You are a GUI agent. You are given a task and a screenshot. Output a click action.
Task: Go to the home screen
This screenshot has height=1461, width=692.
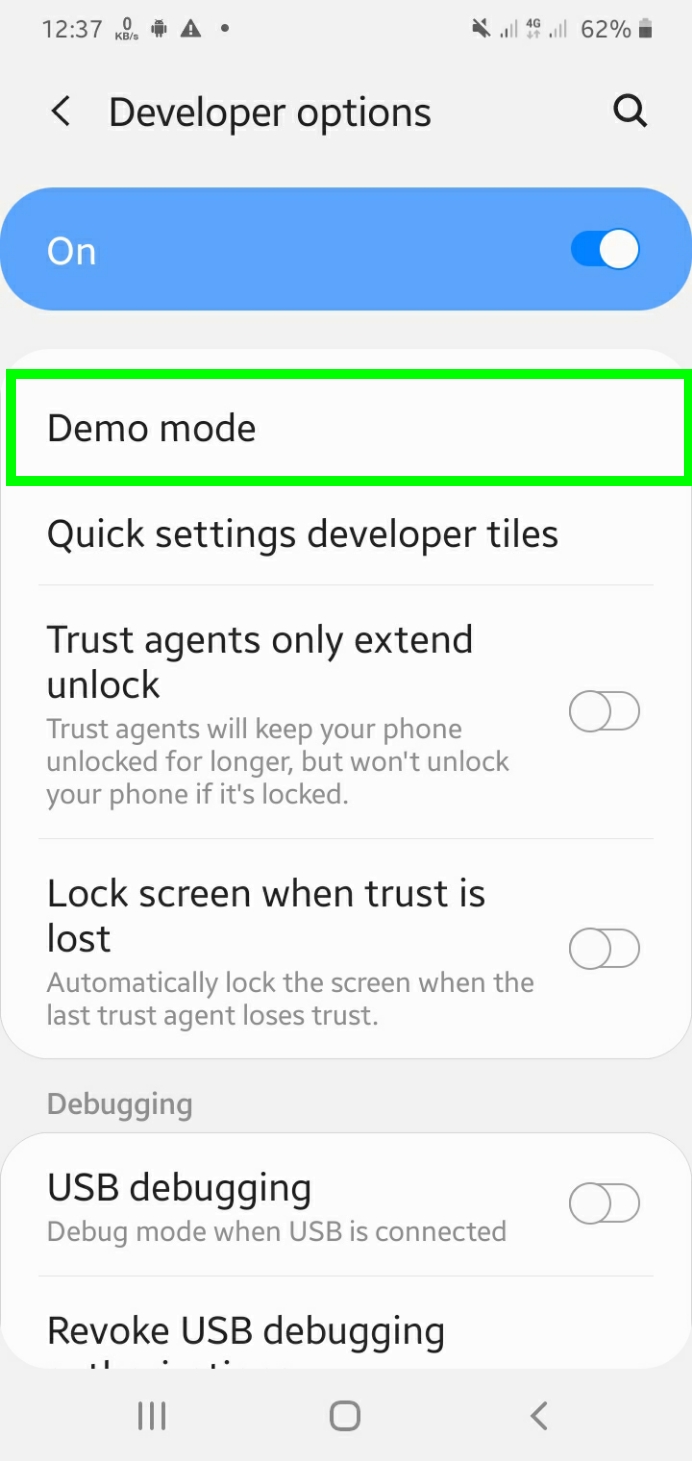point(345,1415)
